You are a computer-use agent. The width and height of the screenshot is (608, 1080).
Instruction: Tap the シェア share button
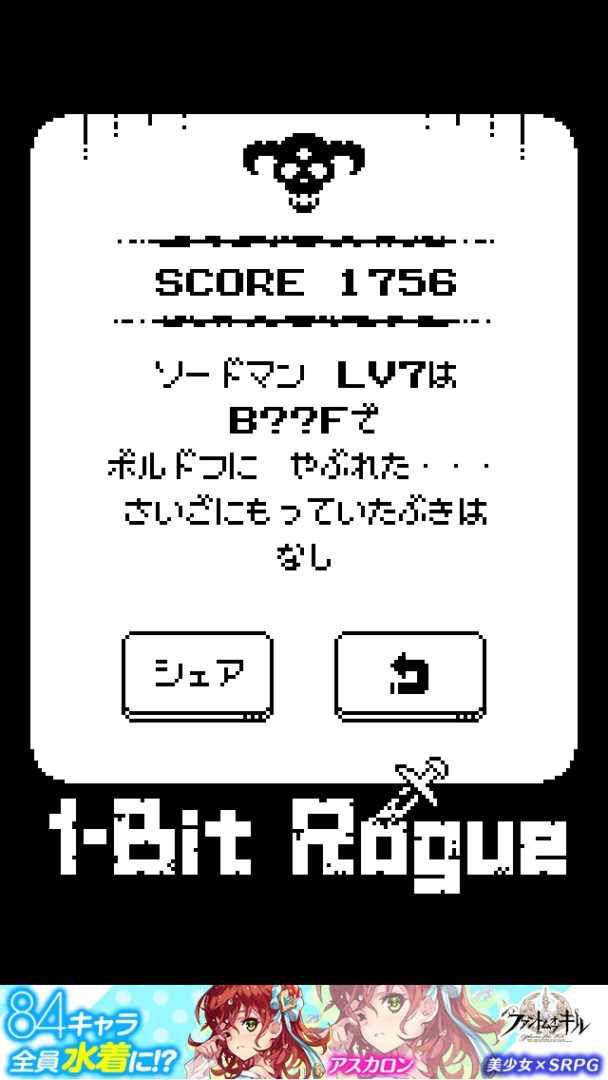click(x=197, y=674)
